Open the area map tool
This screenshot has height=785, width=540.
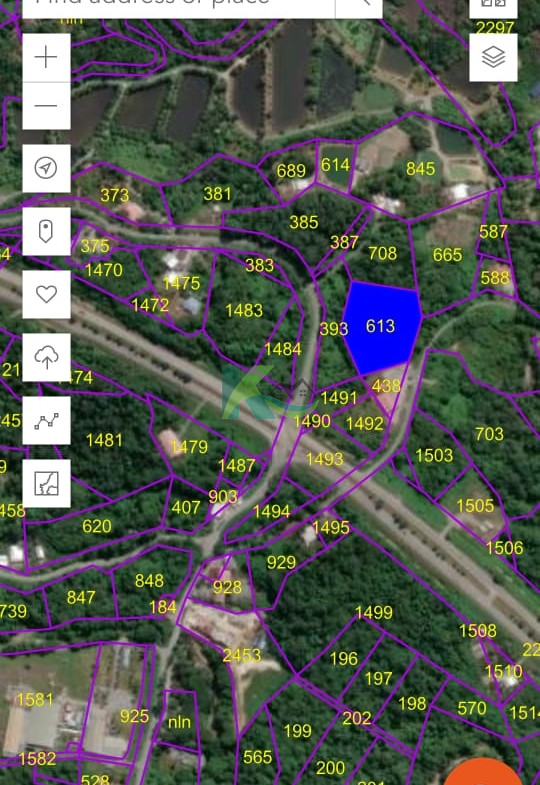tap(46, 484)
